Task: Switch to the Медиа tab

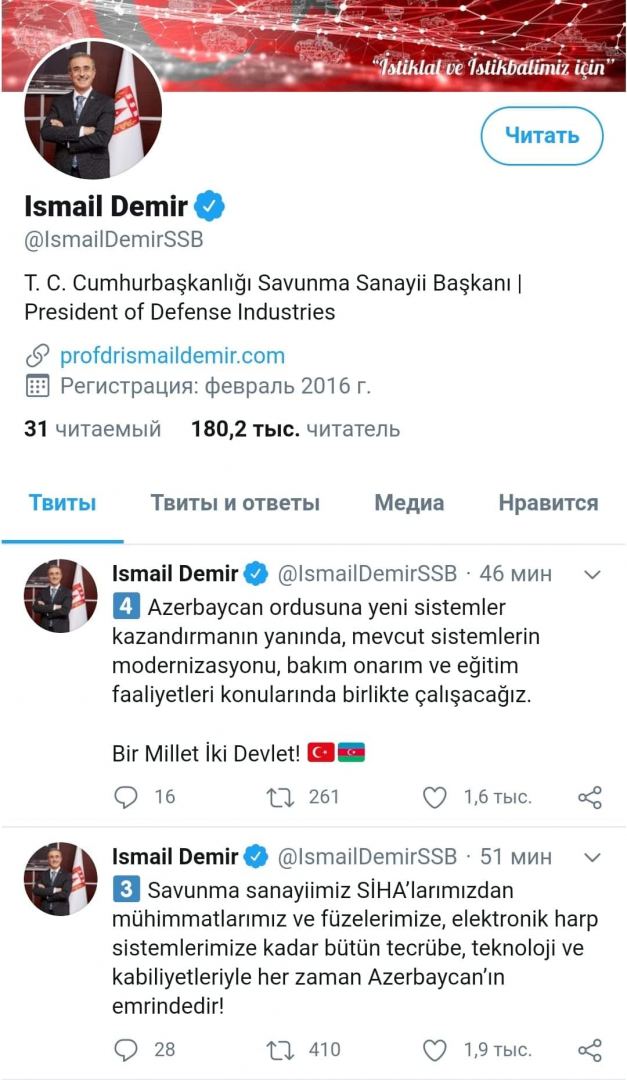Action: [x=409, y=503]
